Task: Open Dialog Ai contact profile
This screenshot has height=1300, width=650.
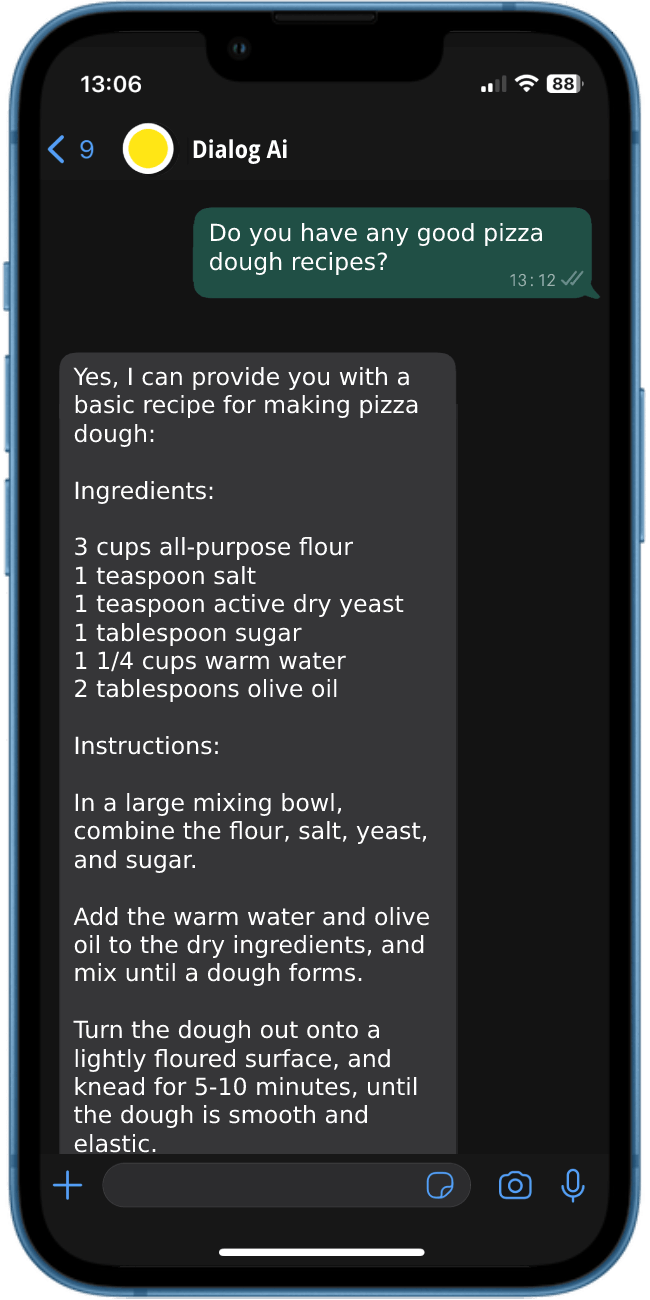Action: (x=239, y=150)
